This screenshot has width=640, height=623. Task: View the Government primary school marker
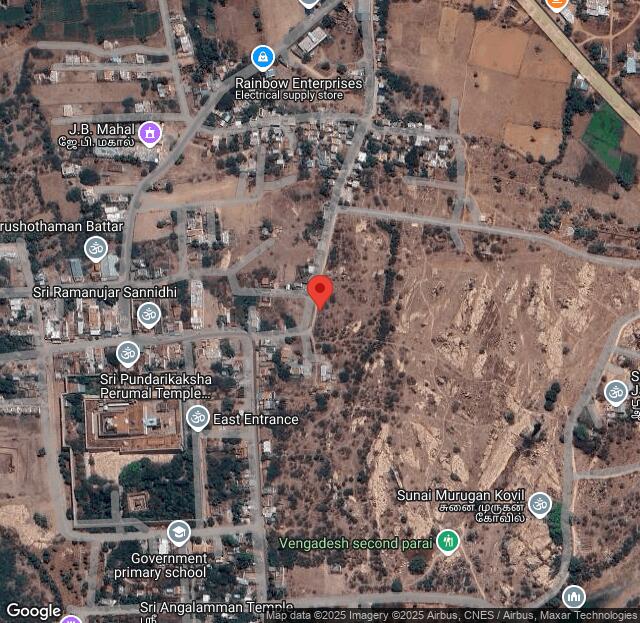(x=178, y=533)
